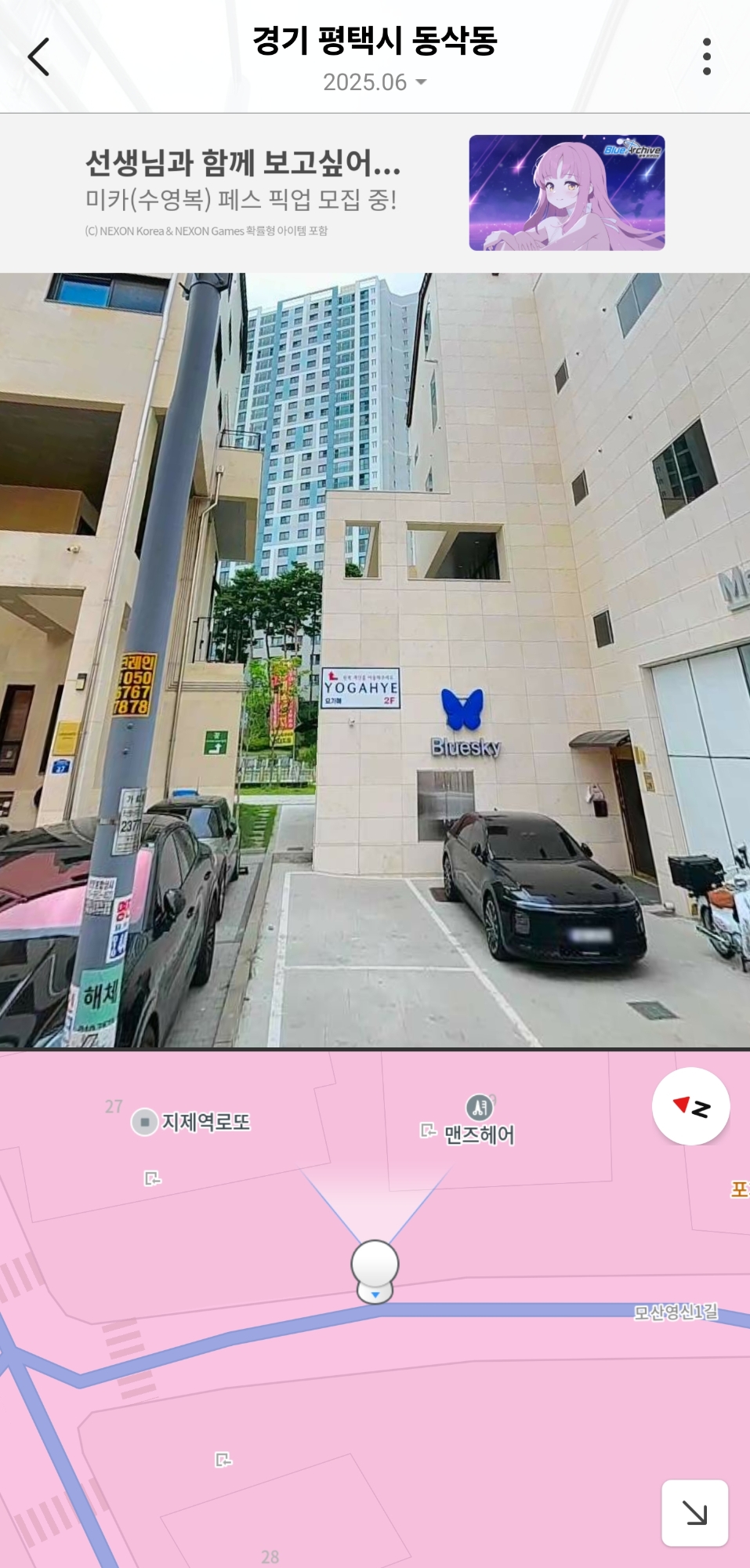
Task: Tap the diagonal arrow button on map
Action: coord(694,1512)
